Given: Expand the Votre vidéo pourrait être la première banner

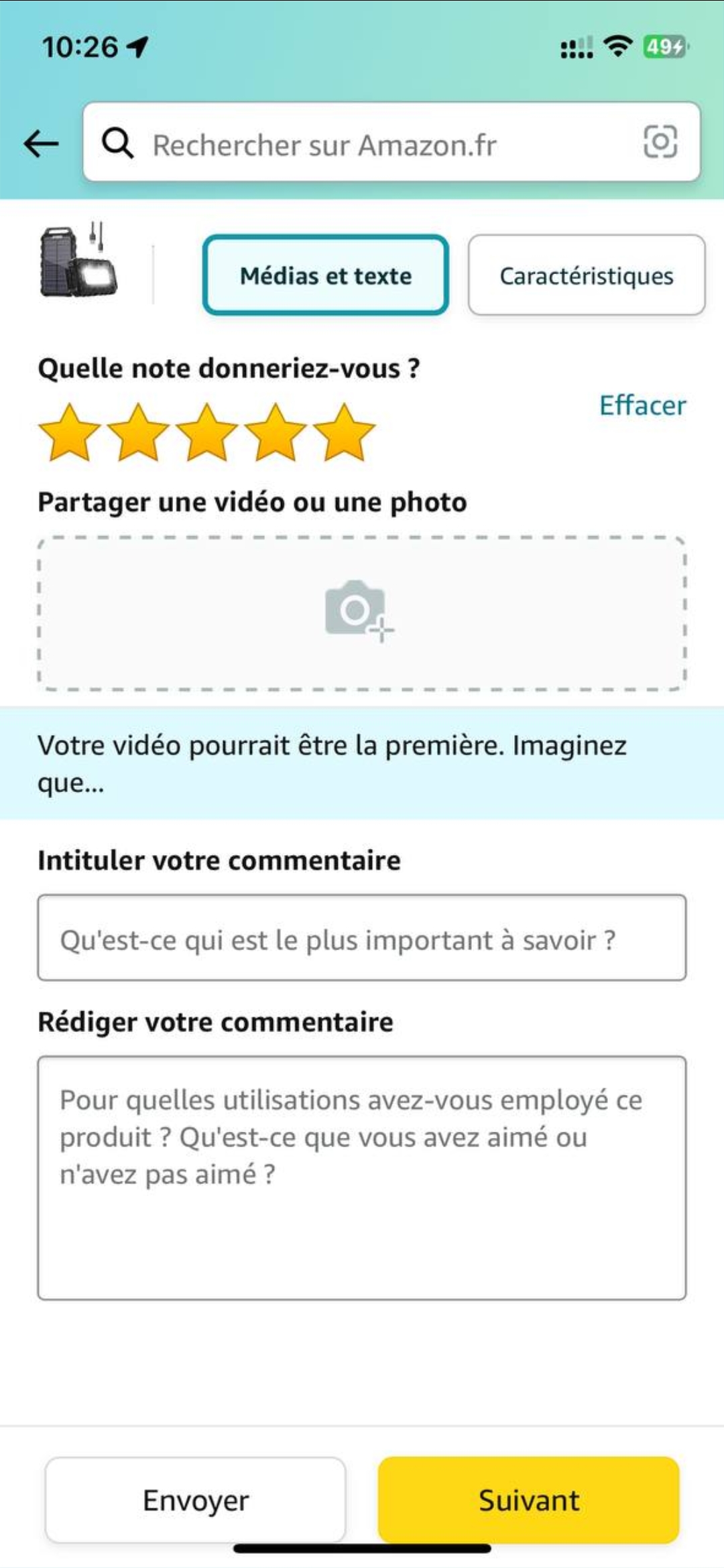Looking at the screenshot, I should coord(361,763).
